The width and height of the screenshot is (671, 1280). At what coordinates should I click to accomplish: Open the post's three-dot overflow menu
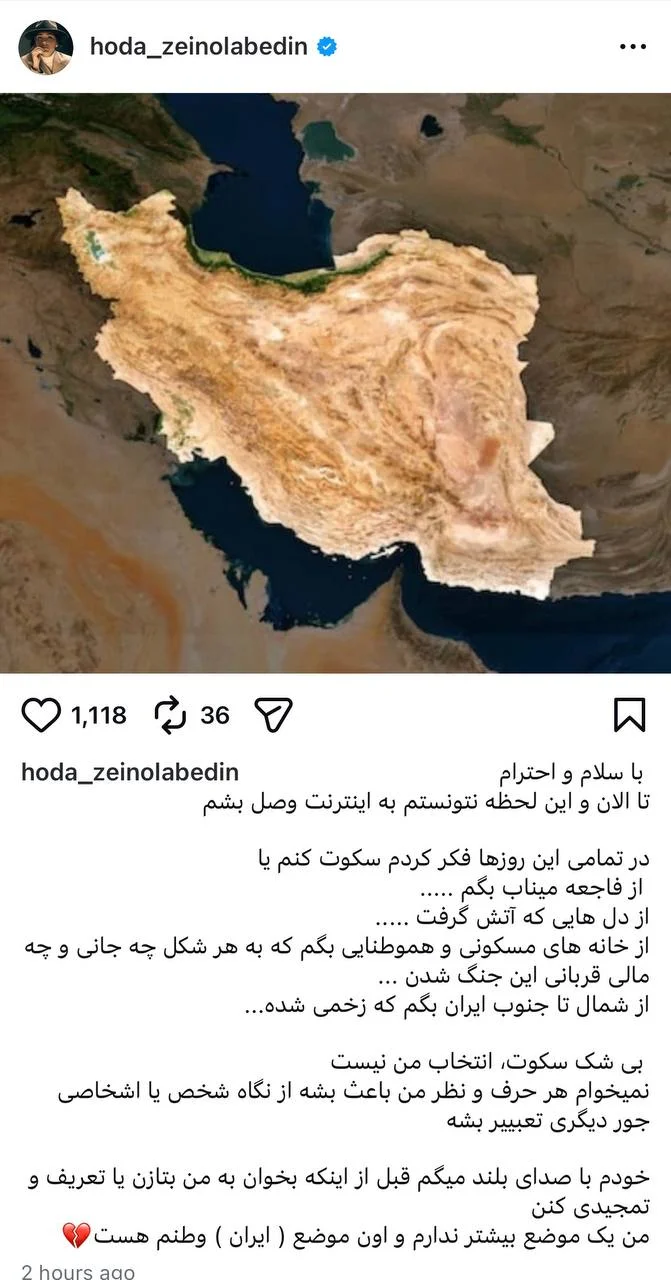pos(632,47)
